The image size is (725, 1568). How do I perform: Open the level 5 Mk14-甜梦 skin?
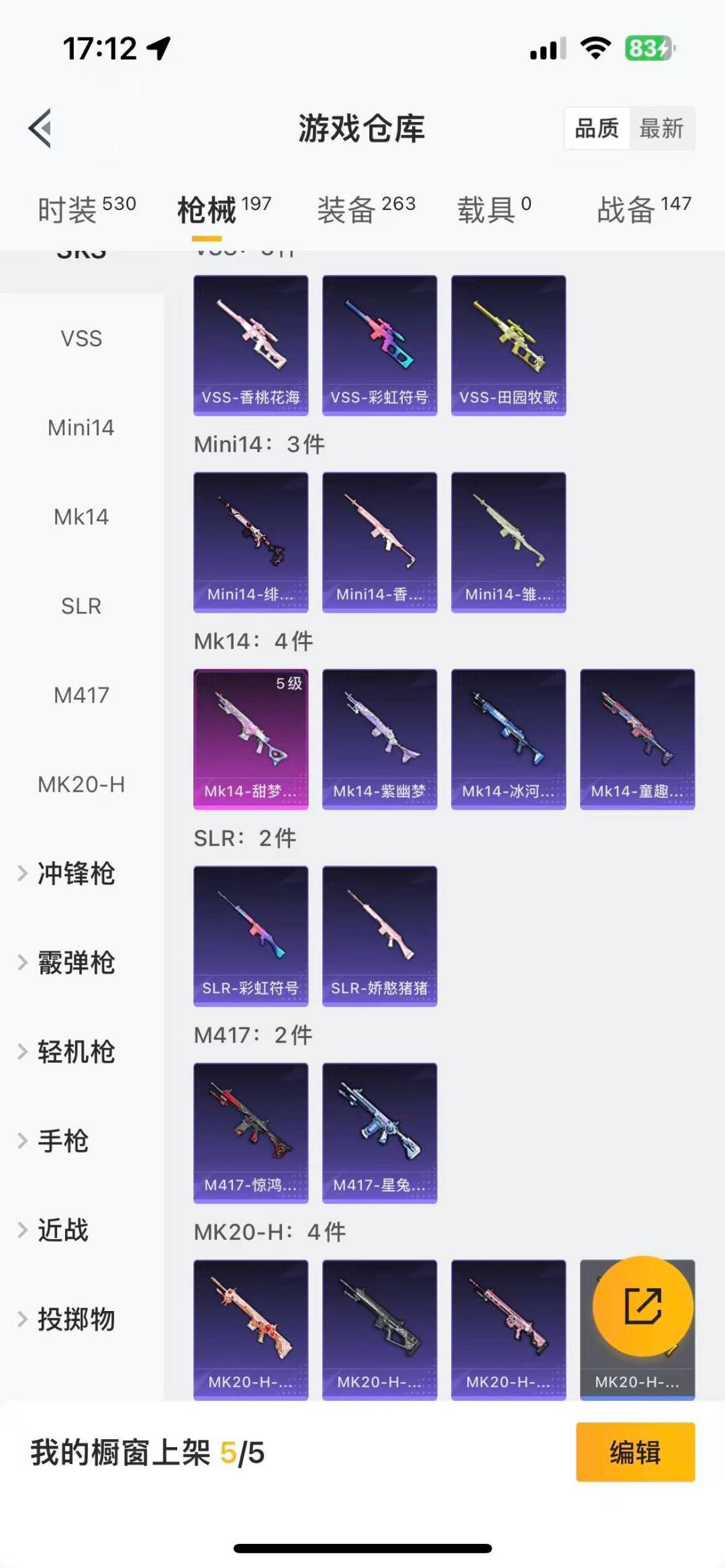click(250, 738)
